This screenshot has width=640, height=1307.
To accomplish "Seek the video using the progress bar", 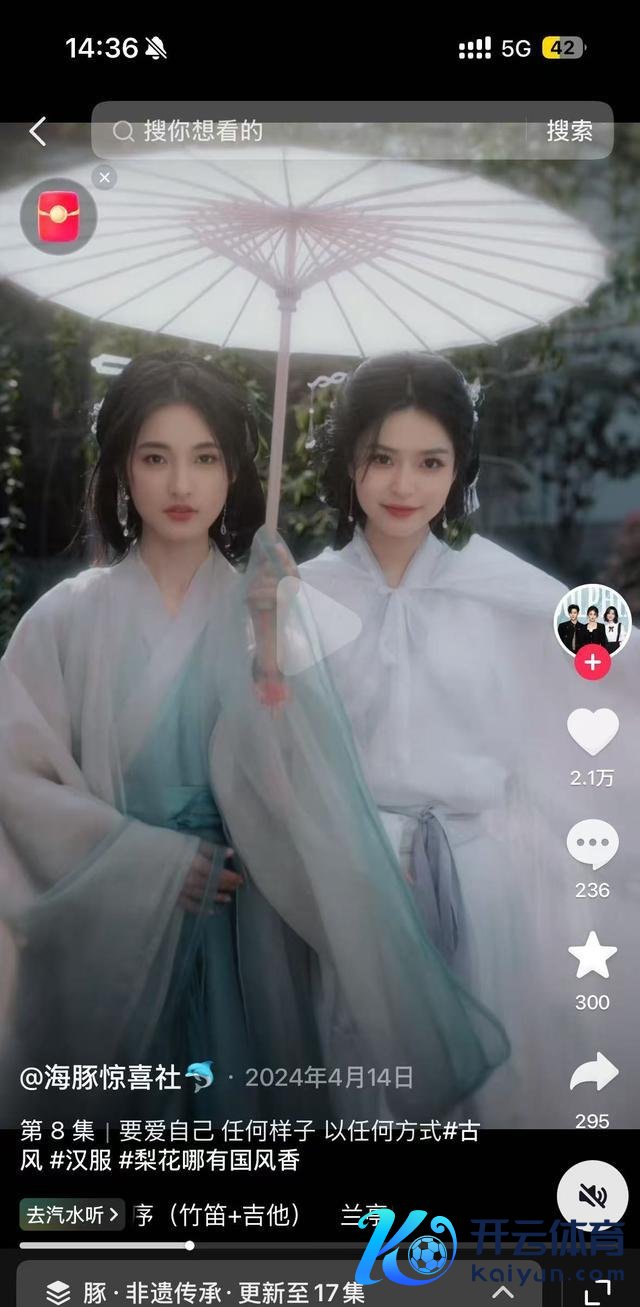I will (190, 1245).
